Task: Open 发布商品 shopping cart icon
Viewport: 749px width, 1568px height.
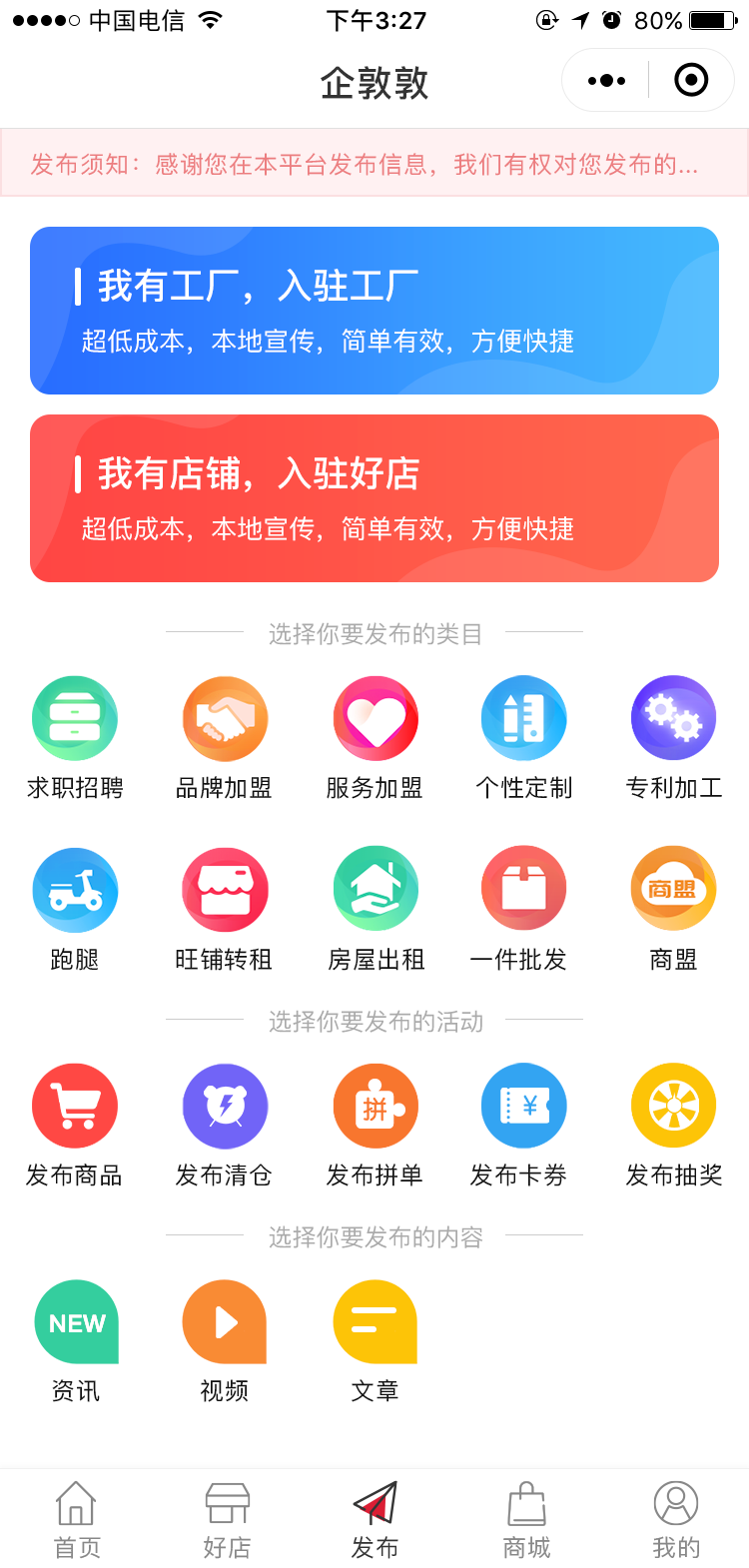Action: [75, 1106]
